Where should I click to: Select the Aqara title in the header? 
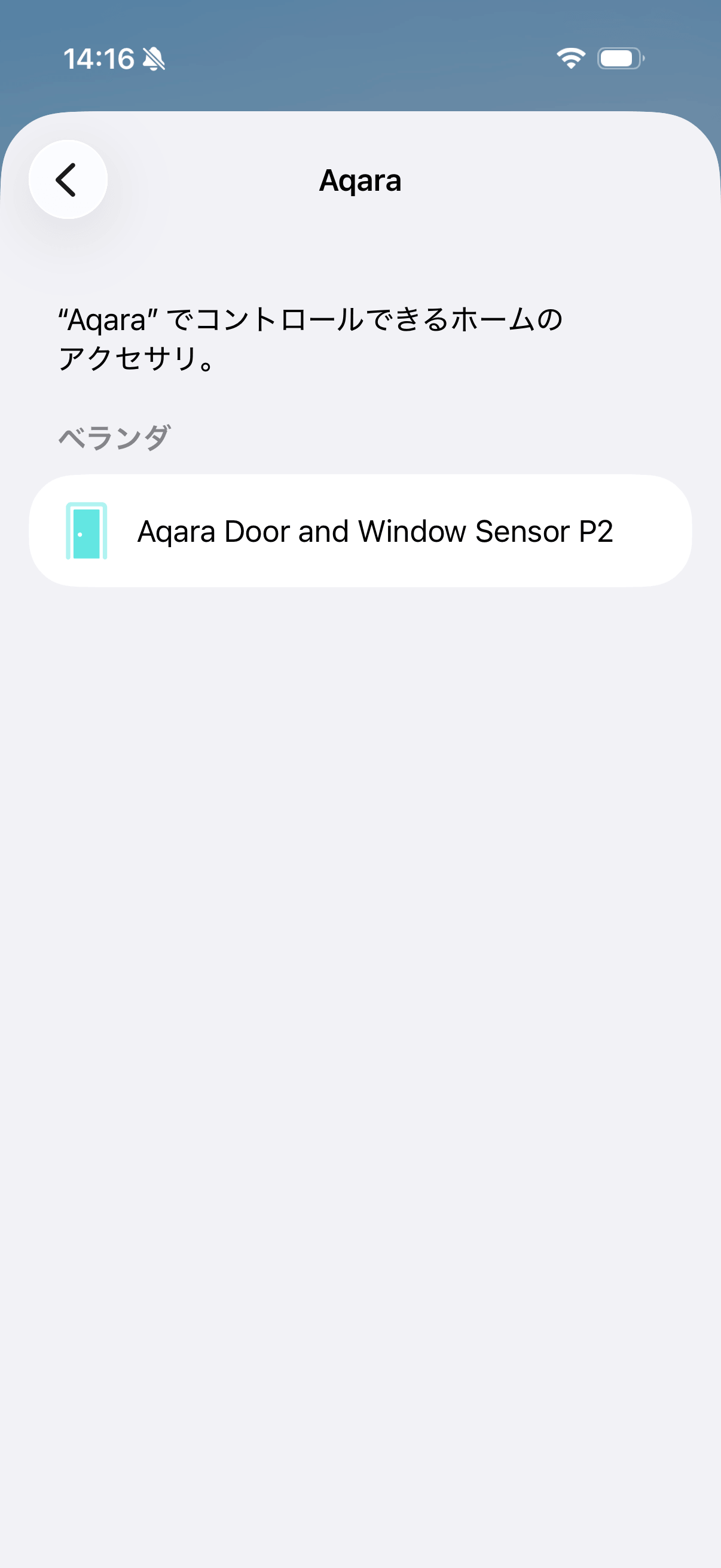click(x=360, y=180)
